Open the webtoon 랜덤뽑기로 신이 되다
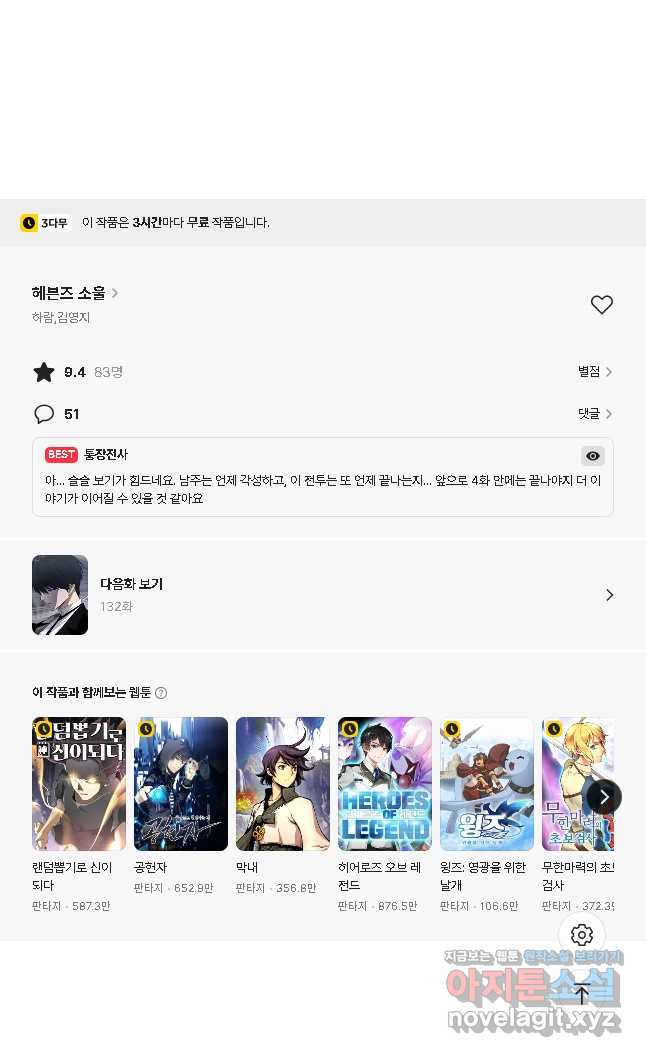Viewport: 646px width, 1057px height. click(x=79, y=783)
